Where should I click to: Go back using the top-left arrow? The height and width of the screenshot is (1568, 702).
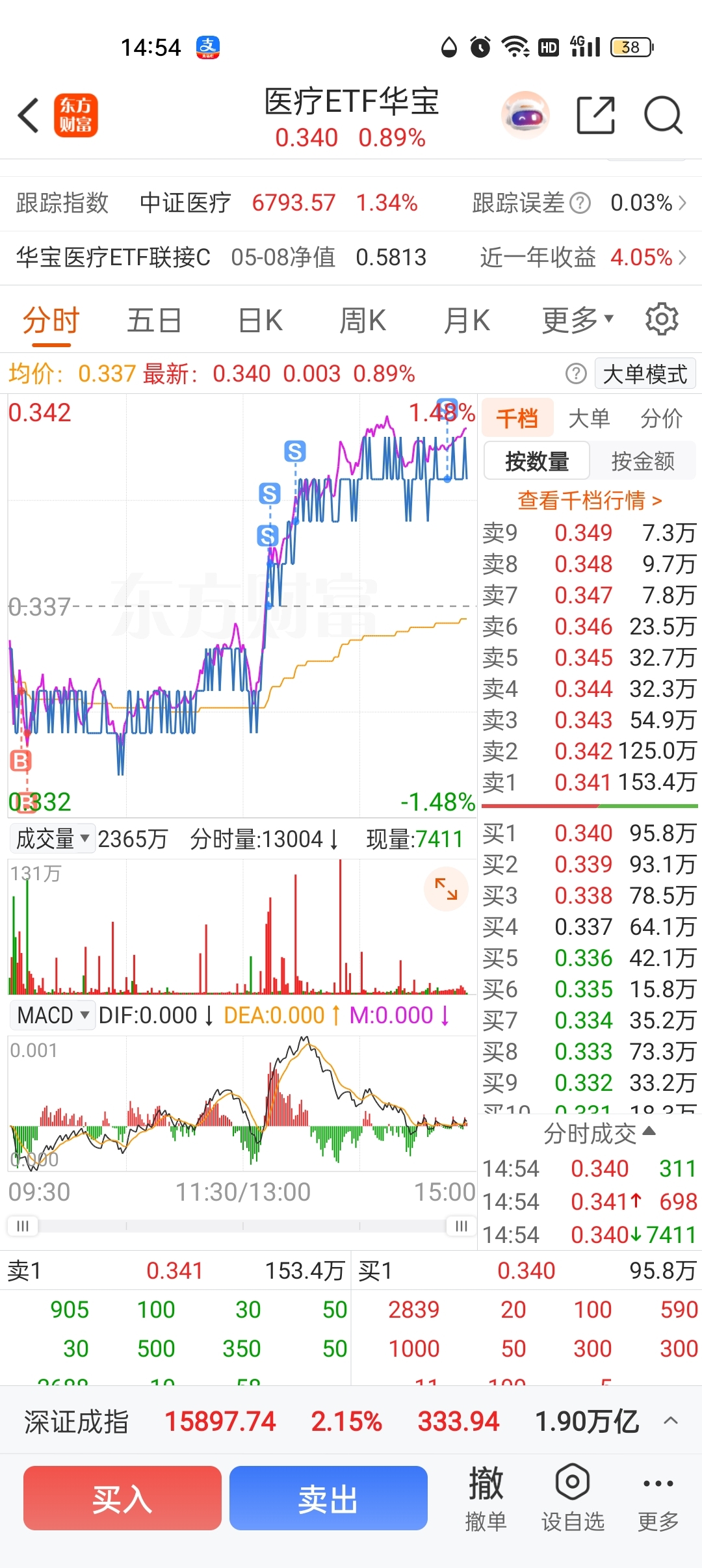click(29, 116)
